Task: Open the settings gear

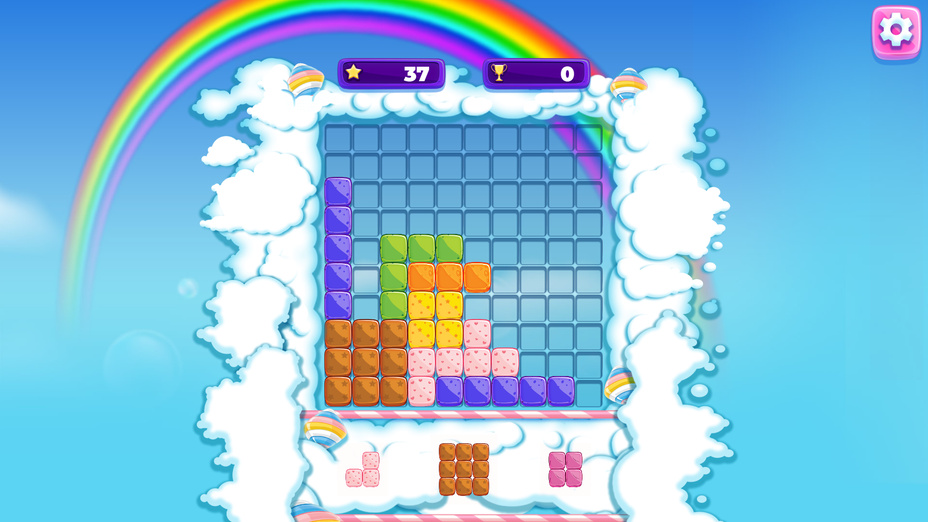Action: (x=895, y=32)
